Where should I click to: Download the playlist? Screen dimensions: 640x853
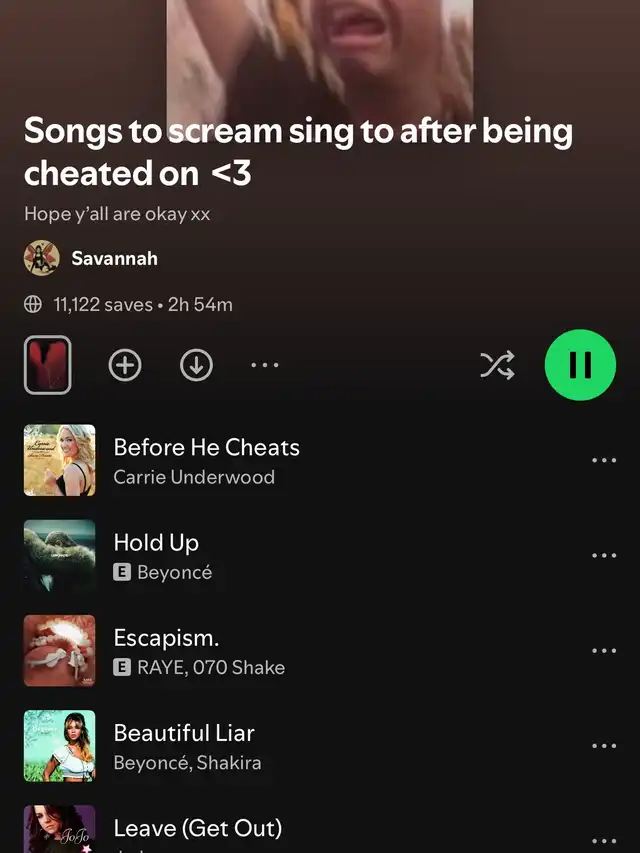click(196, 365)
